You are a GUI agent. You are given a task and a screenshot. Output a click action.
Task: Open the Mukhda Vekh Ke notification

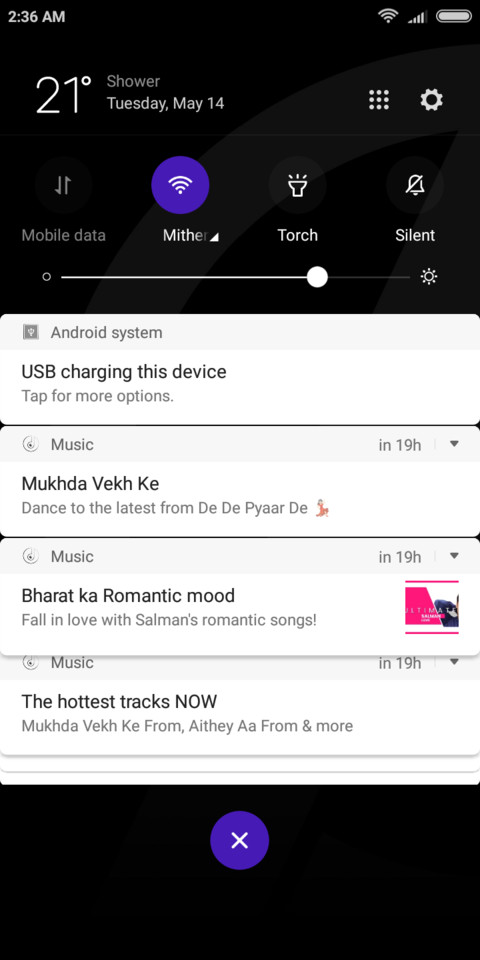(x=240, y=482)
